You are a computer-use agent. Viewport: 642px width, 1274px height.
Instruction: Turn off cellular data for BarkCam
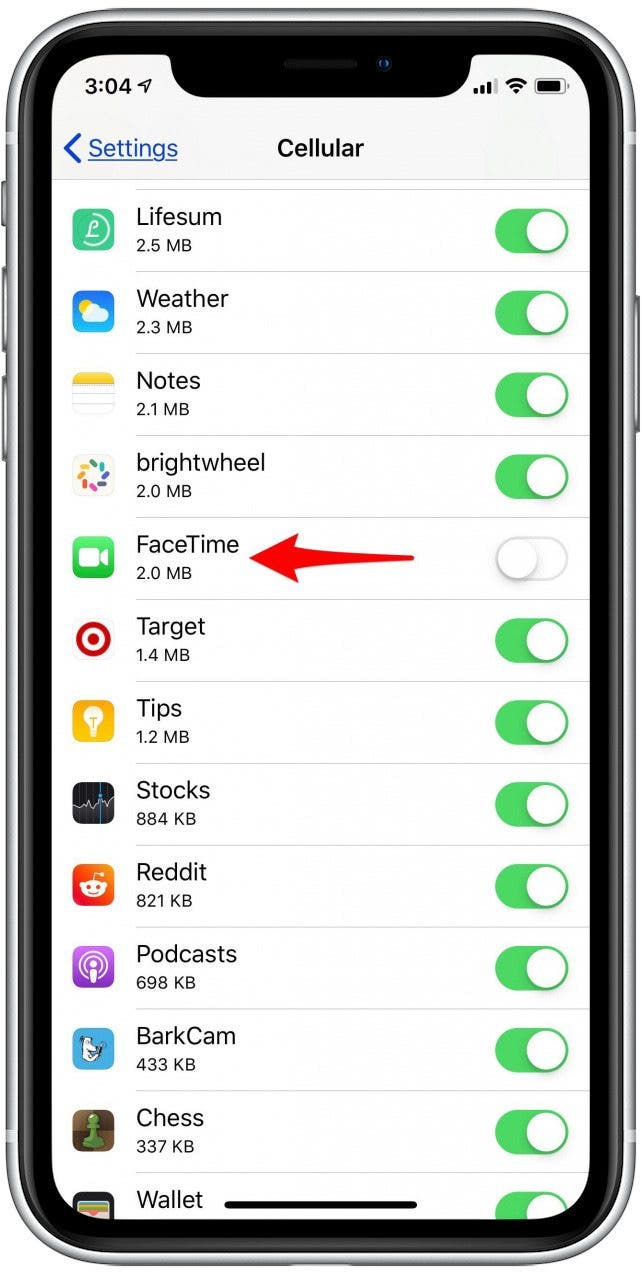531,1050
